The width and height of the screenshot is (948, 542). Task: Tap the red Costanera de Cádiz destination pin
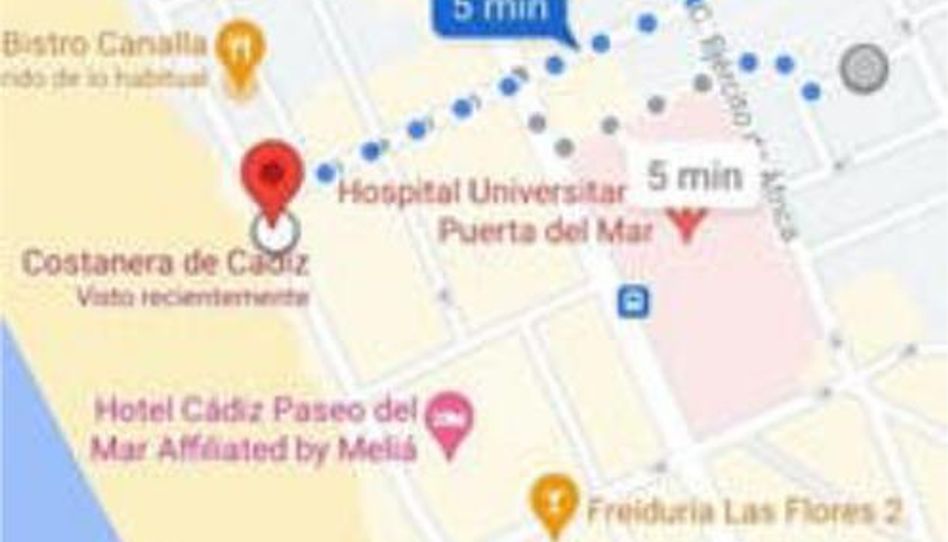(272, 176)
